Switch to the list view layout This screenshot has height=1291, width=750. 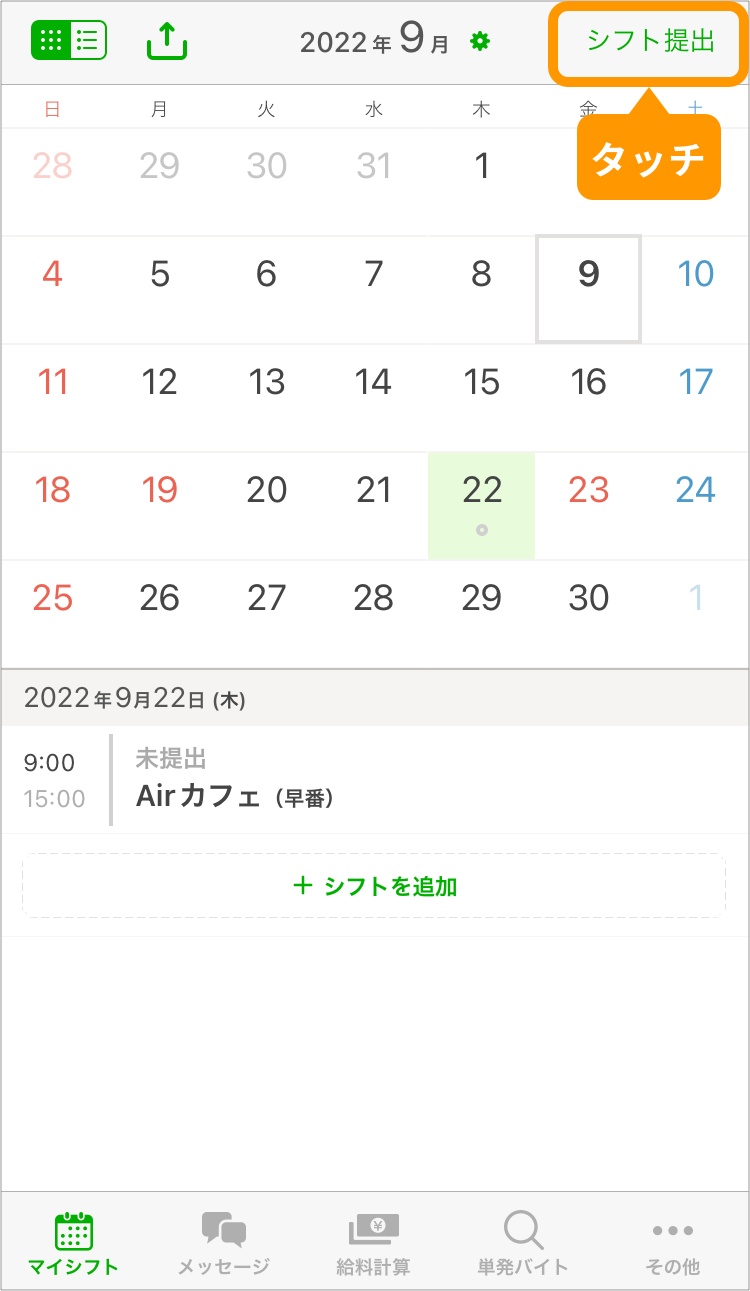click(x=88, y=40)
